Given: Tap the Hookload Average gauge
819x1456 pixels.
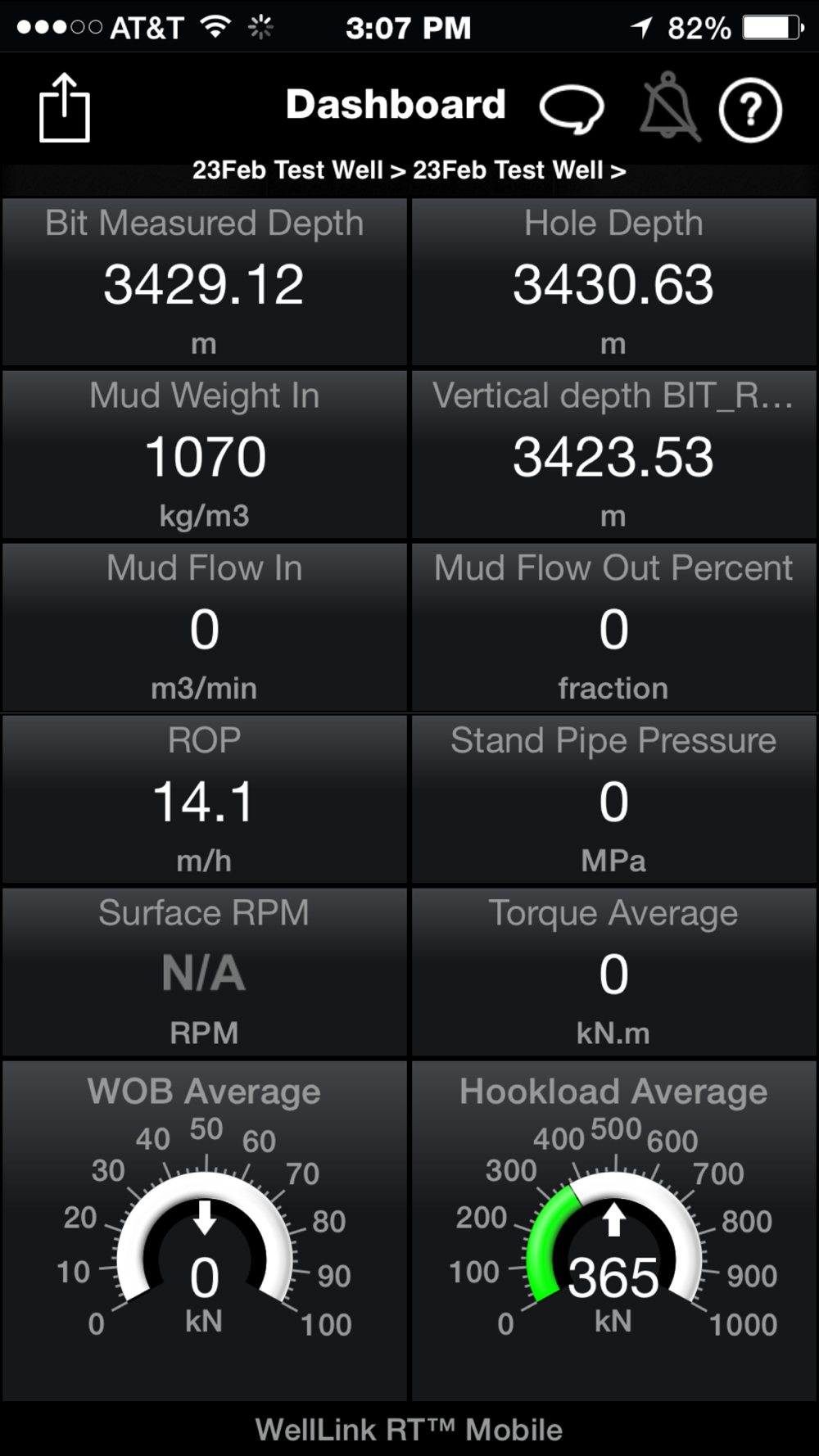Looking at the screenshot, I should click(x=614, y=1230).
